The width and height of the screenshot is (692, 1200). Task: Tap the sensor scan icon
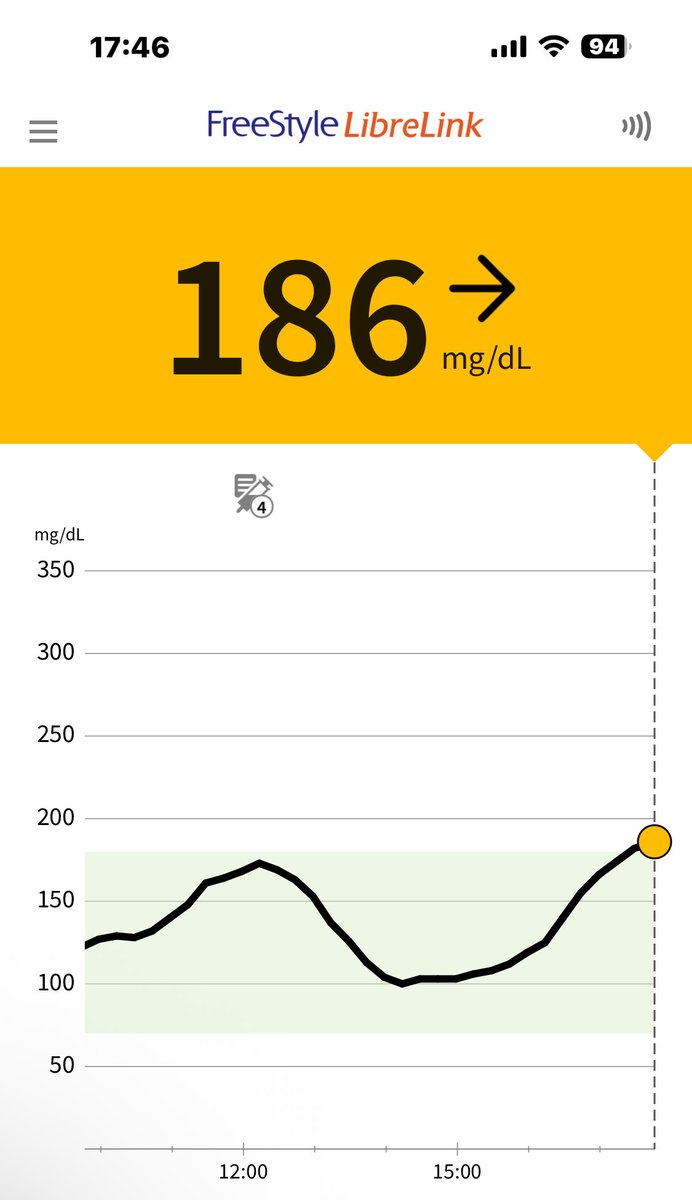point(636,126)
